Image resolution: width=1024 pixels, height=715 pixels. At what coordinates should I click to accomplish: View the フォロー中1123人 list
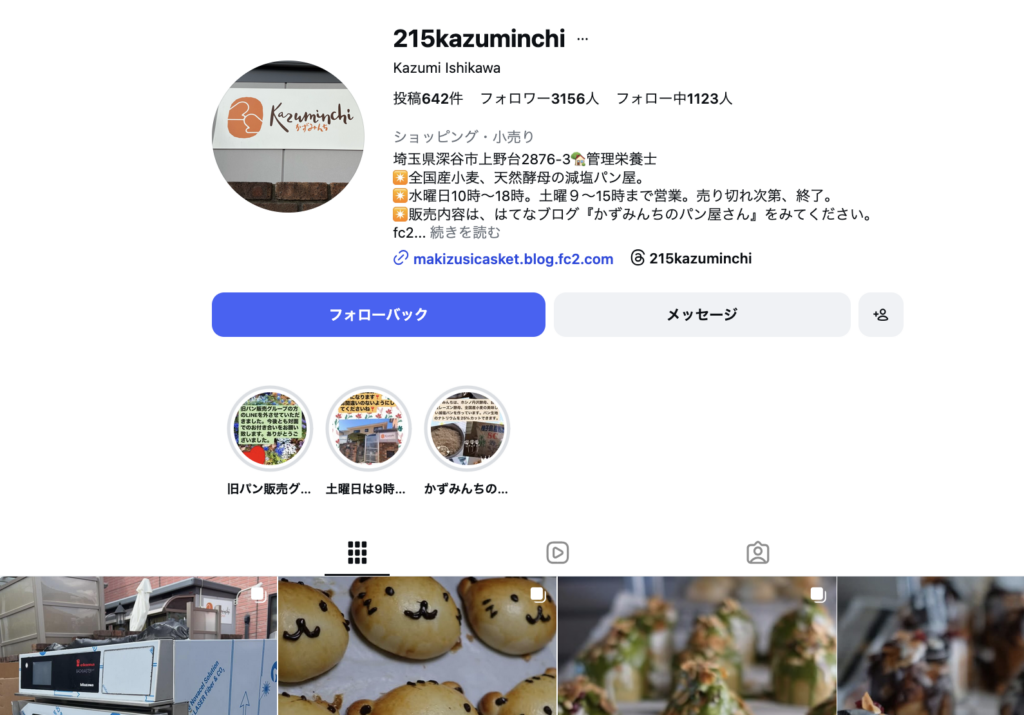674,98
